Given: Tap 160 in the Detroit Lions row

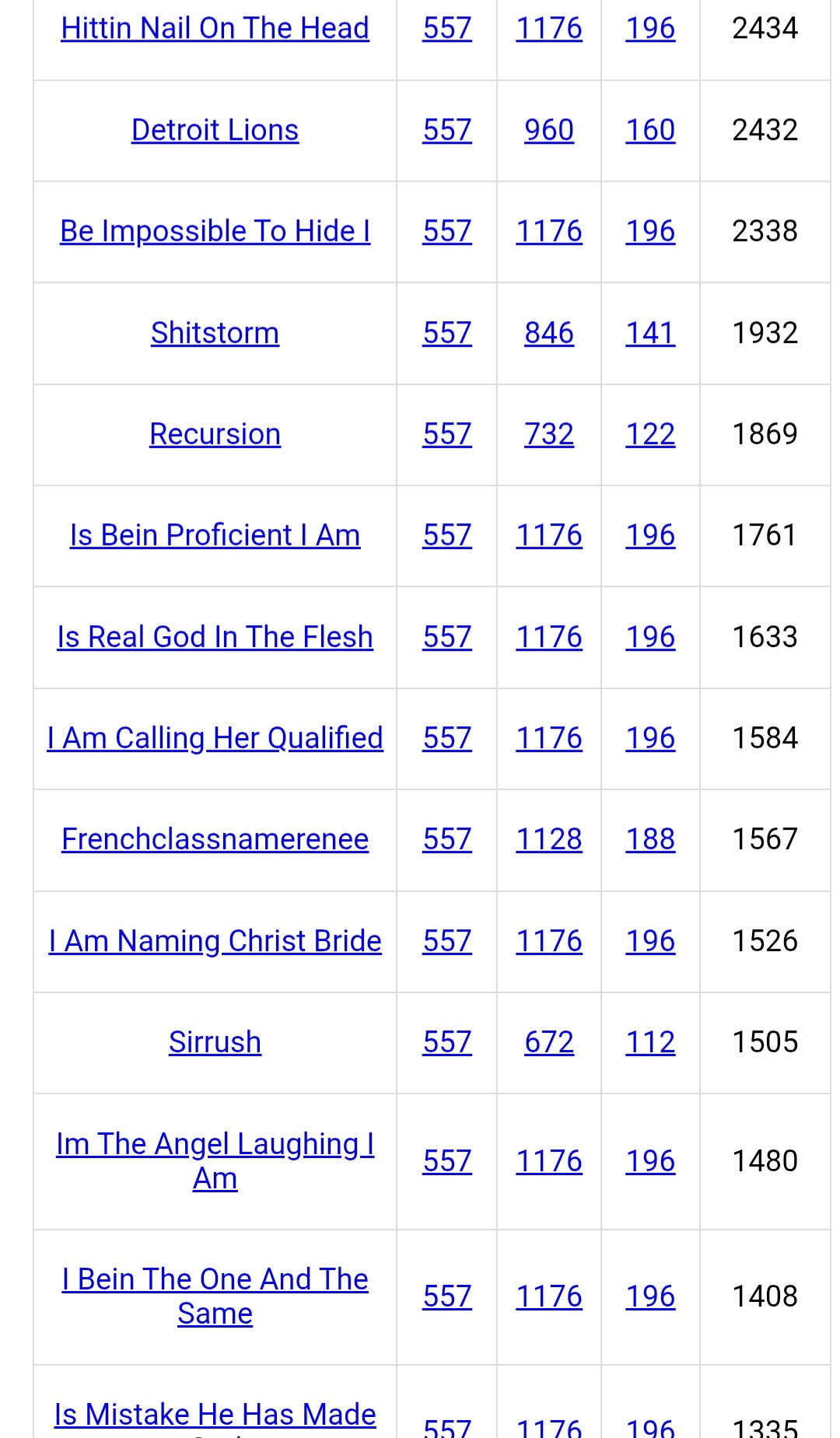Looking at the screenshot, I should pos(650,130).
